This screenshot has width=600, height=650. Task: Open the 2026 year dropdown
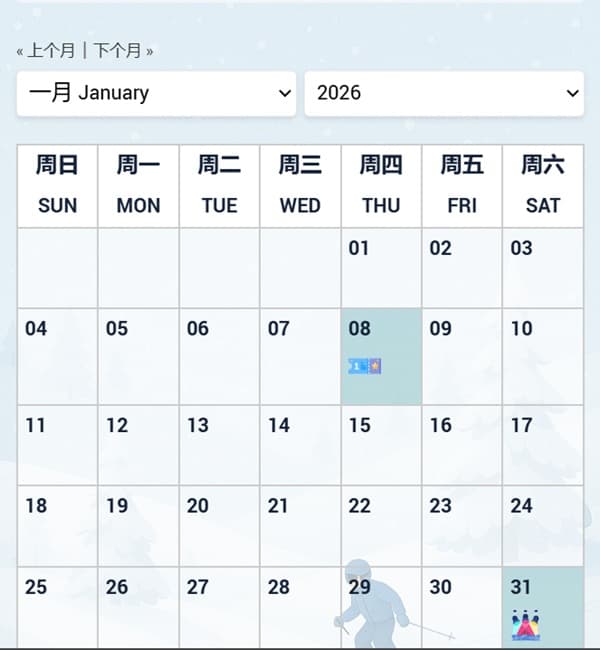tap(443, 93)
